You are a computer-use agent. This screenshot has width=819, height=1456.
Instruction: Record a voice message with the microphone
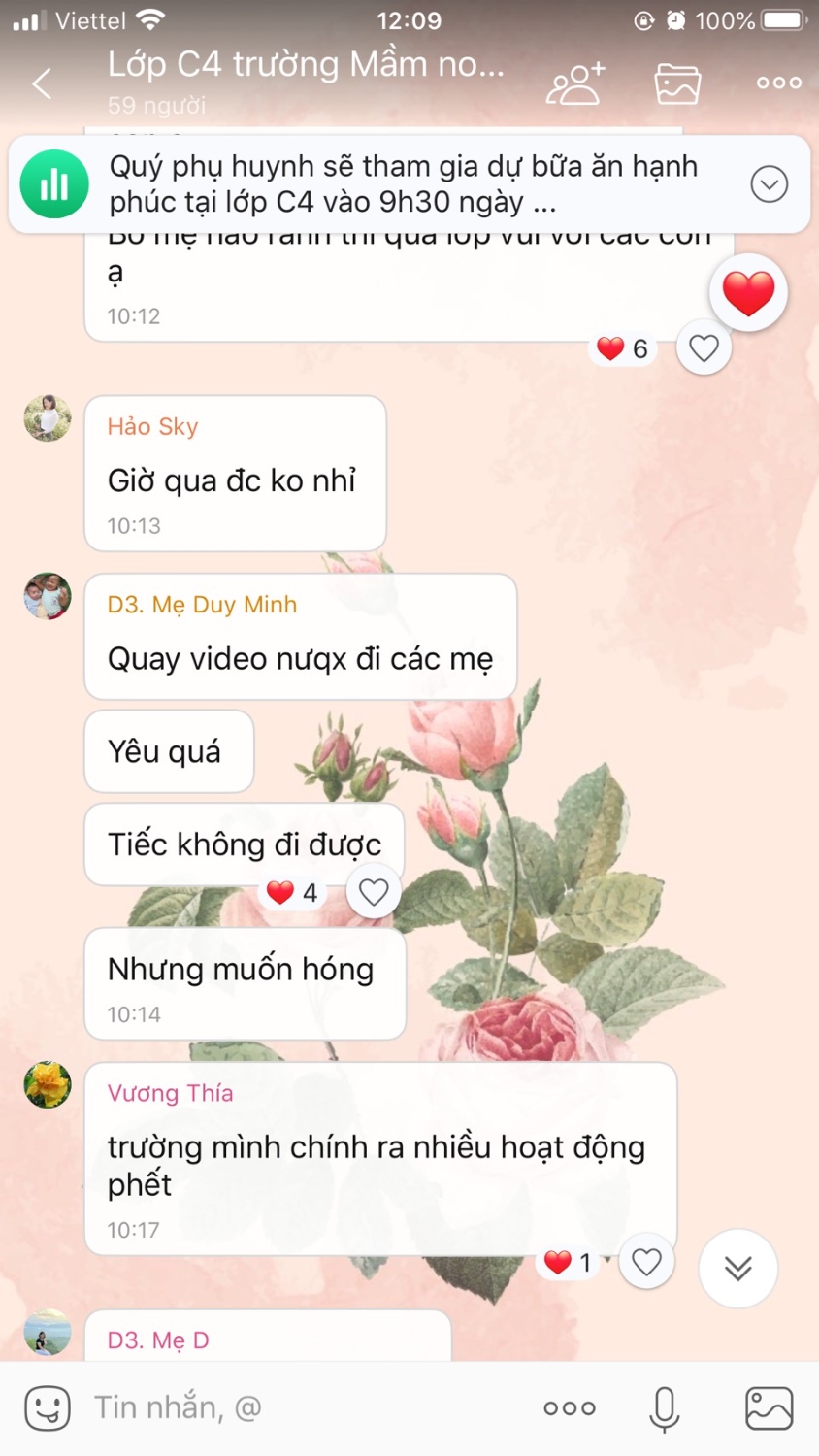coord(665,1407)
